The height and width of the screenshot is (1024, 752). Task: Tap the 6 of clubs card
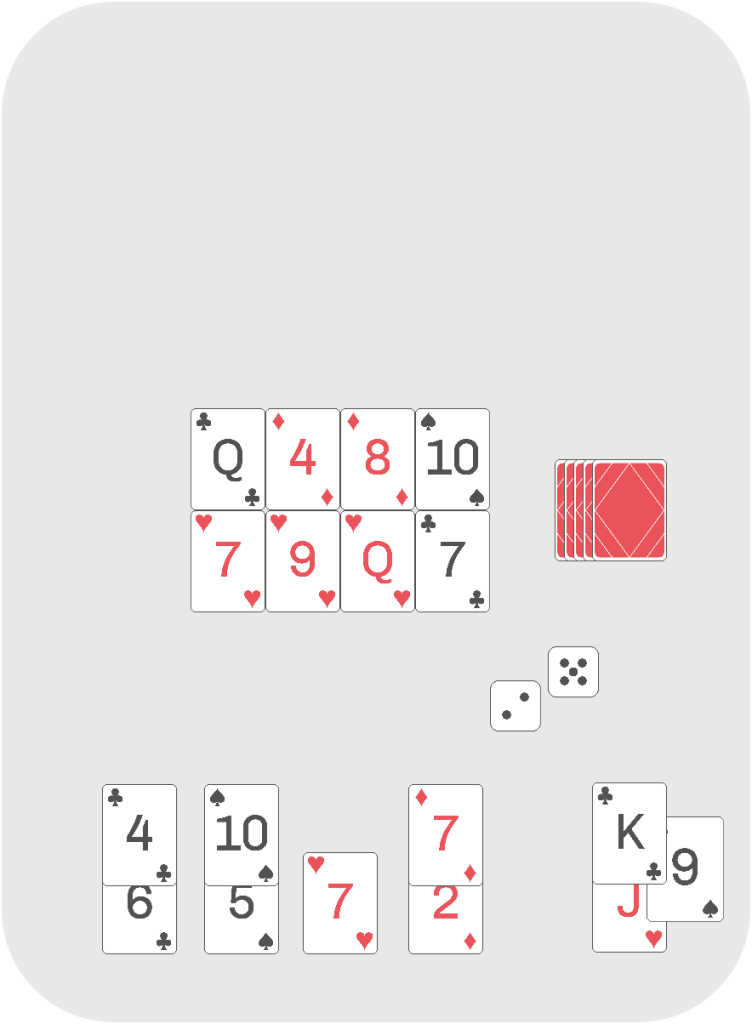pyautogui.click(x=140, y=919)
